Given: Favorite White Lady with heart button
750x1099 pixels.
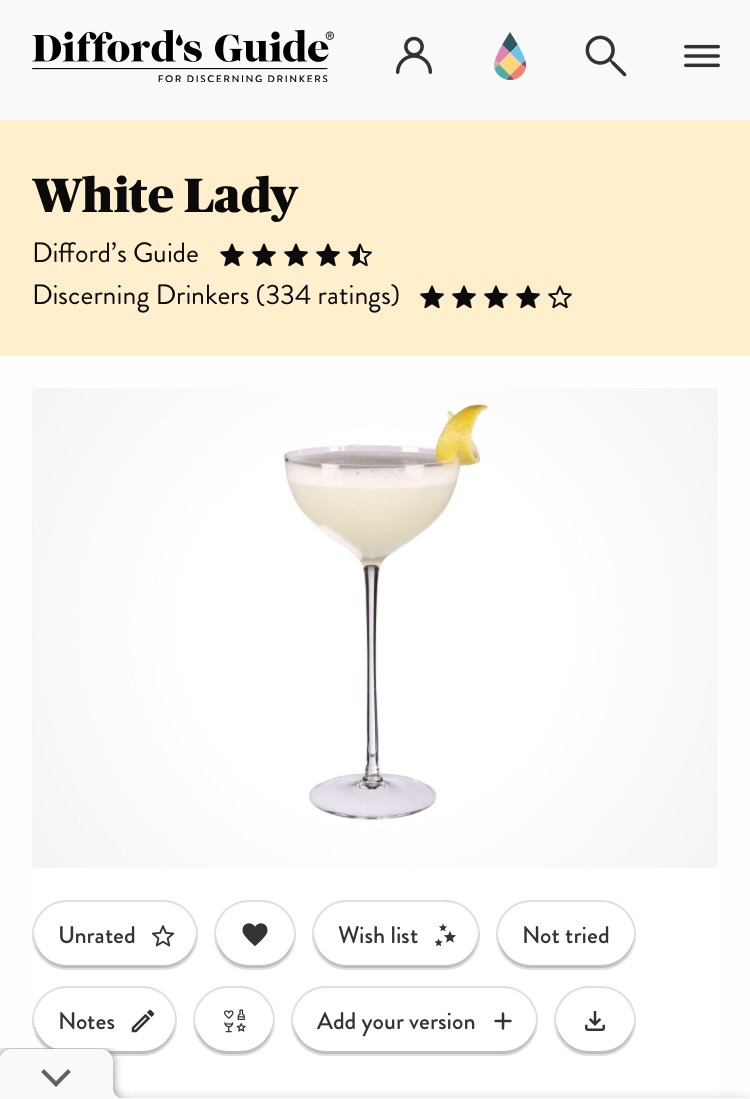Looking at the screenshot, I should pos(255,935).
